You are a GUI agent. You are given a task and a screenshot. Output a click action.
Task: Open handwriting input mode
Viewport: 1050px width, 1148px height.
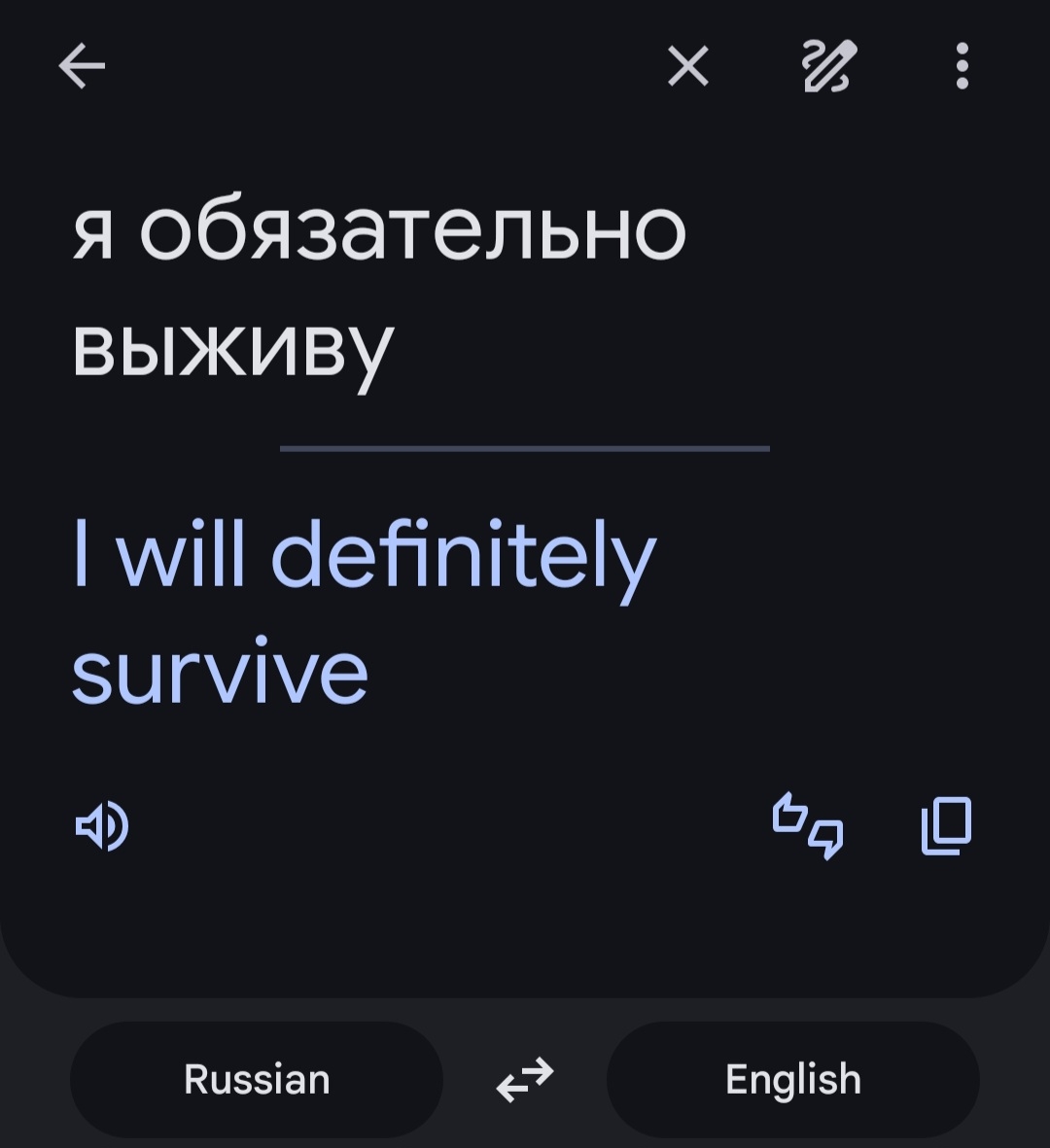point(828,67)
